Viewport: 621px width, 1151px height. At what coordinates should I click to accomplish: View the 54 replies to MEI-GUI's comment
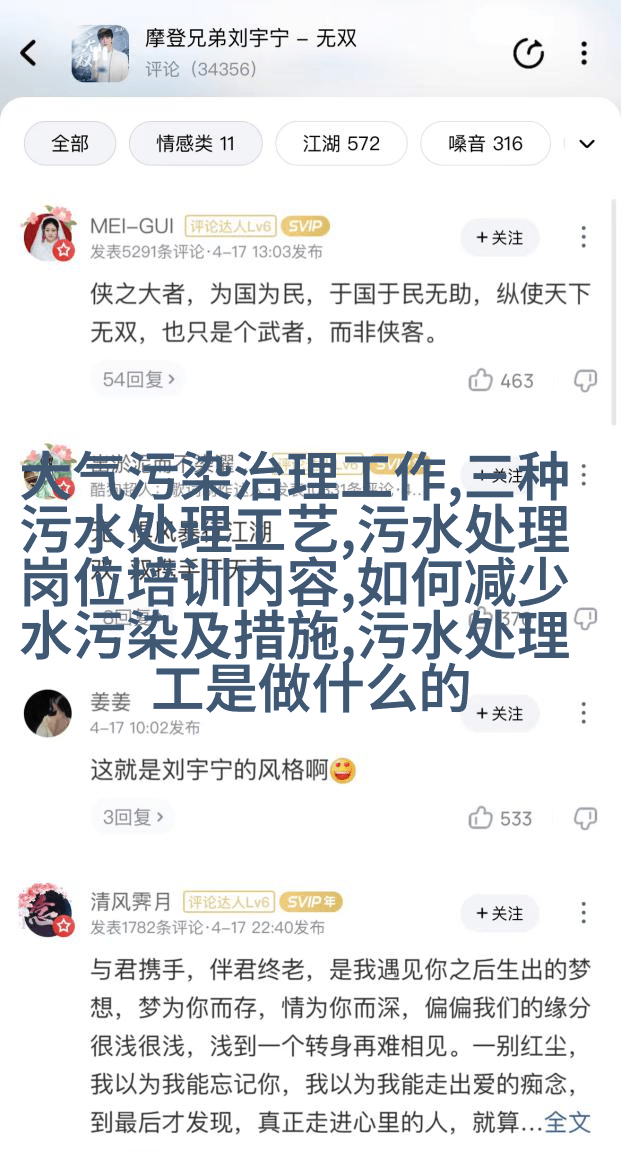[139, 379]
